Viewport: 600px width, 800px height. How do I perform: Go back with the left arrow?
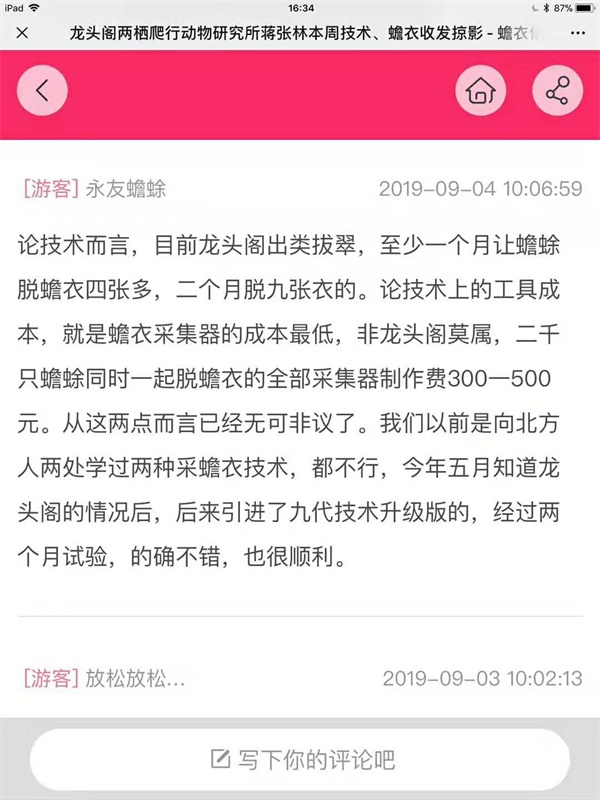click(42, 91)
